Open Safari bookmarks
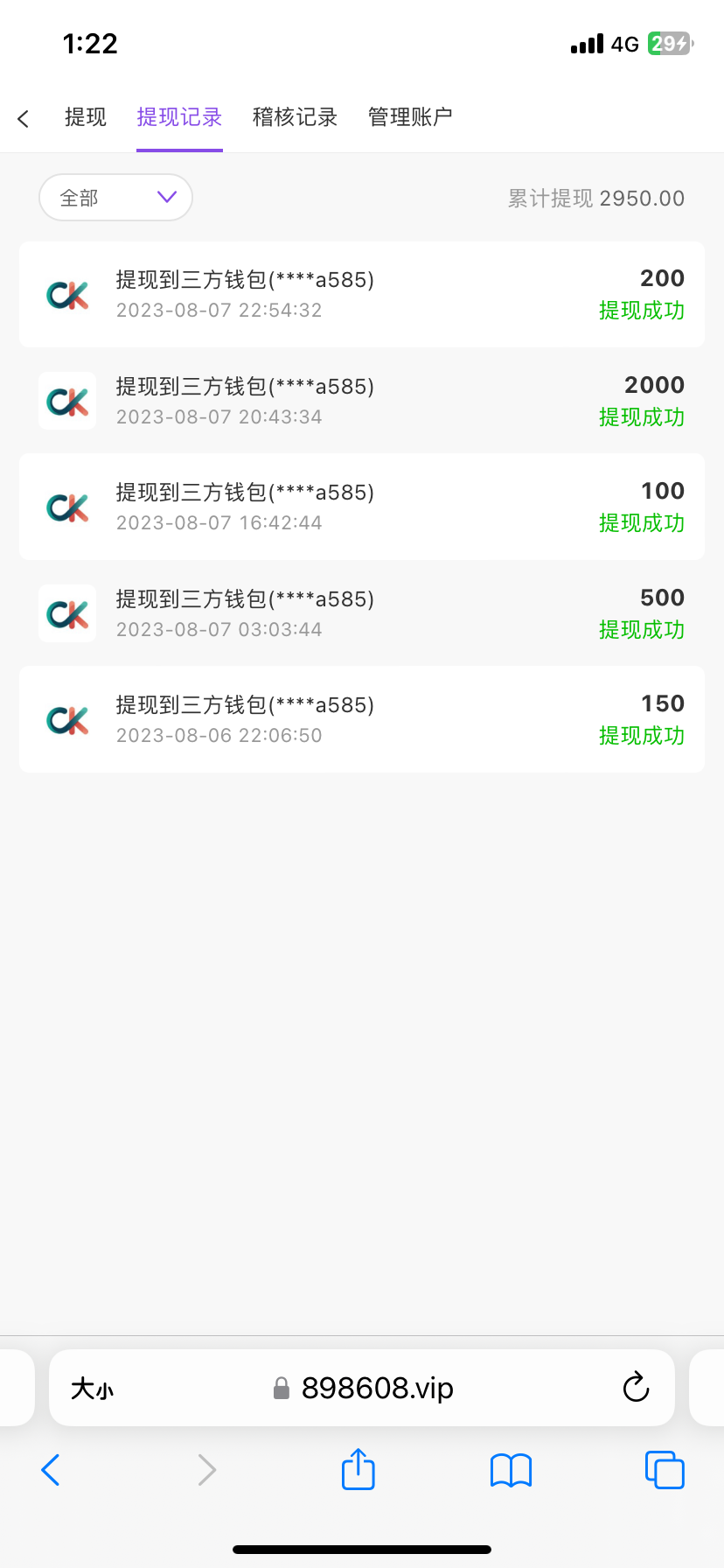Image resolution: width=724 pixels, height=1568 pixels. tap(512, 1470)
